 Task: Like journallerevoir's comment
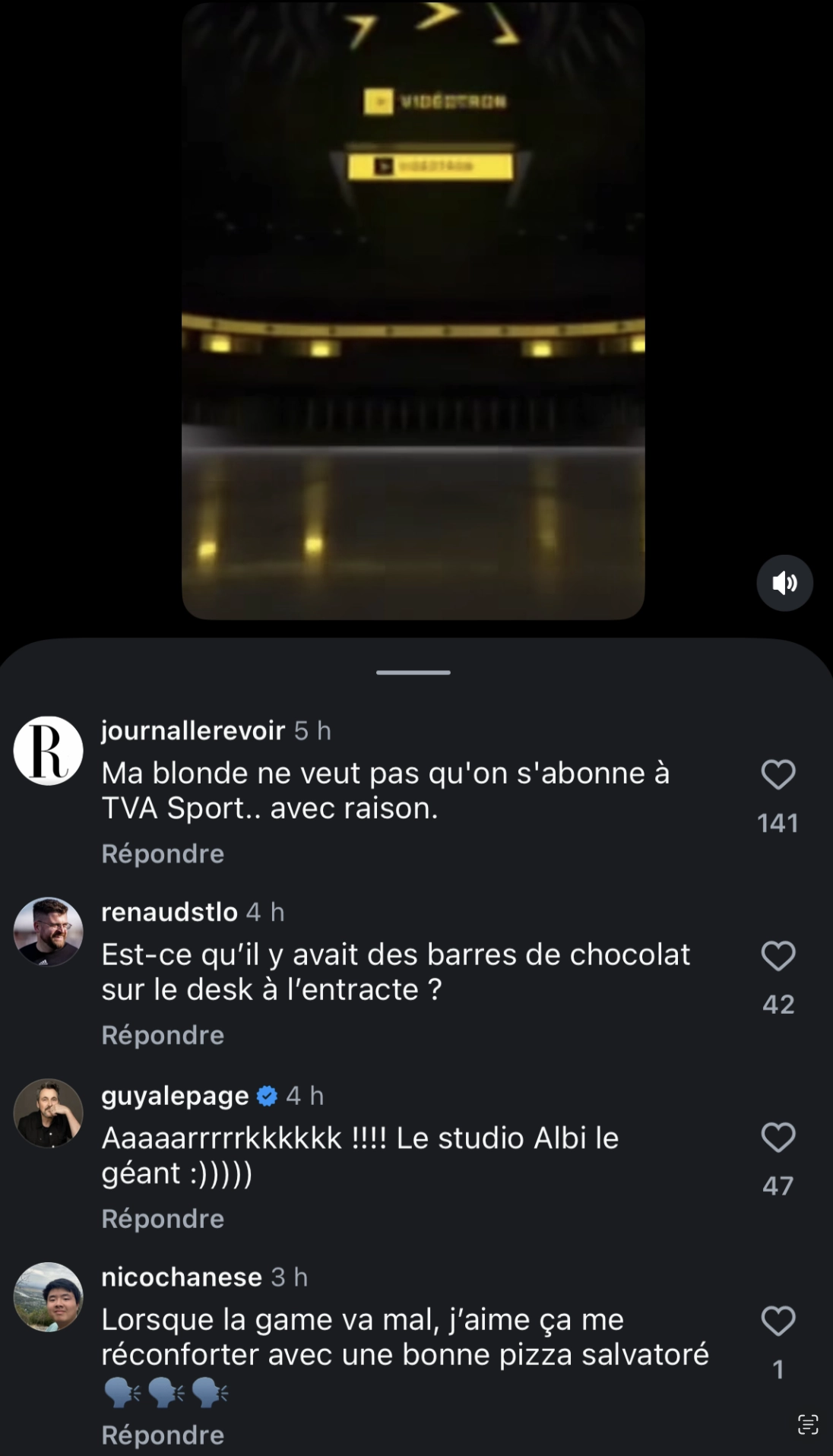tap(778, 774)
